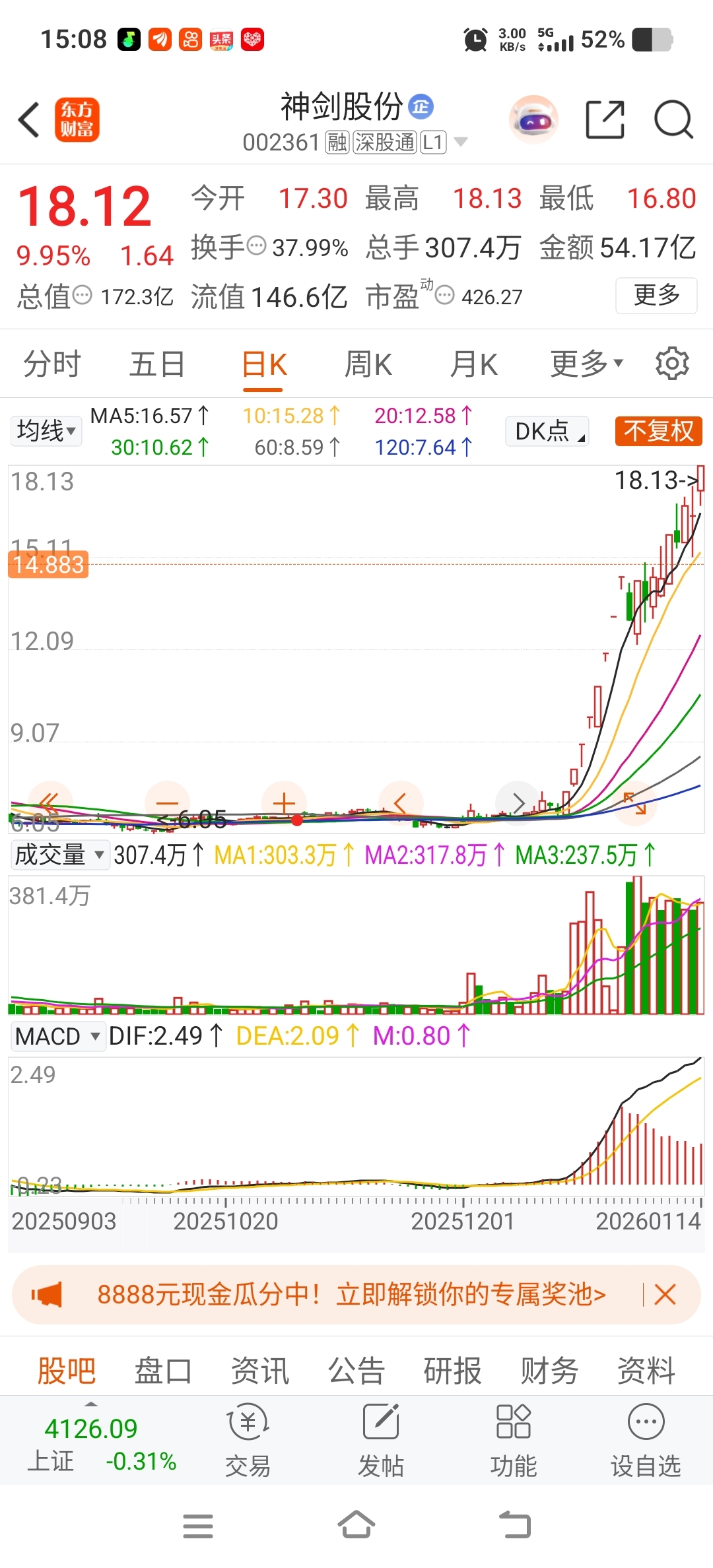The width and height of the screenshot is (713, 1568).
Task: Share this stock page
Action: coord(605,120)
